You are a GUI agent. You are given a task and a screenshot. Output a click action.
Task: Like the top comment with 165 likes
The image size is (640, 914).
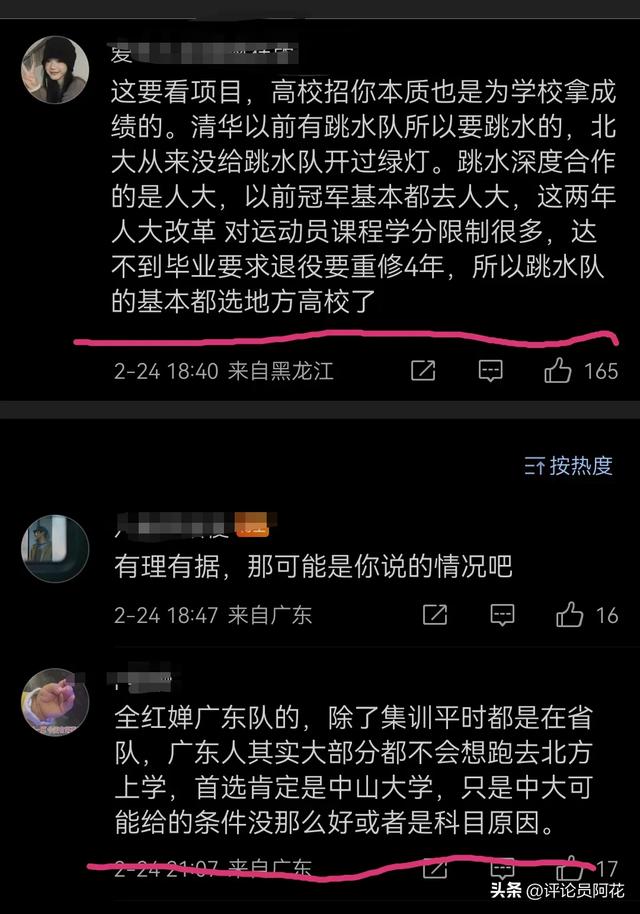558,371
